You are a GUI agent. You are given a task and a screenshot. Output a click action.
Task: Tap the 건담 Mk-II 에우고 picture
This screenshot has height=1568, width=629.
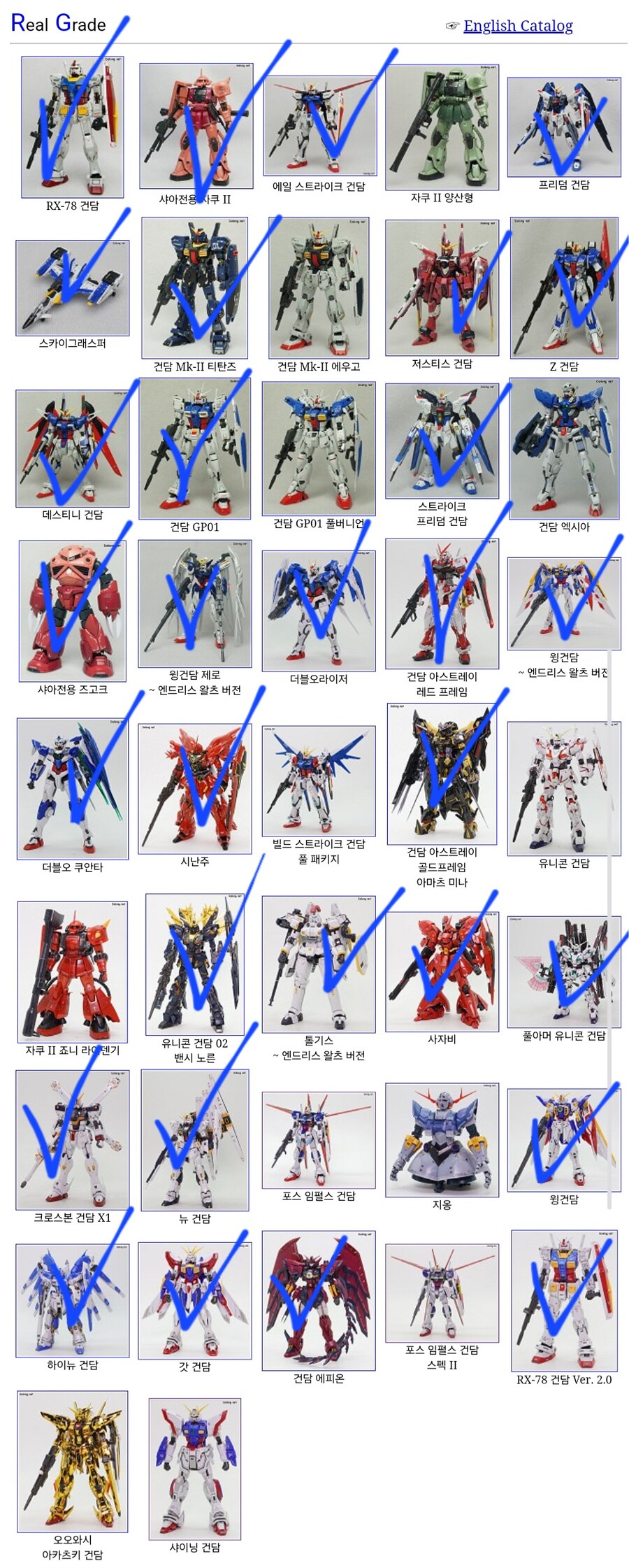click(319, 287)
